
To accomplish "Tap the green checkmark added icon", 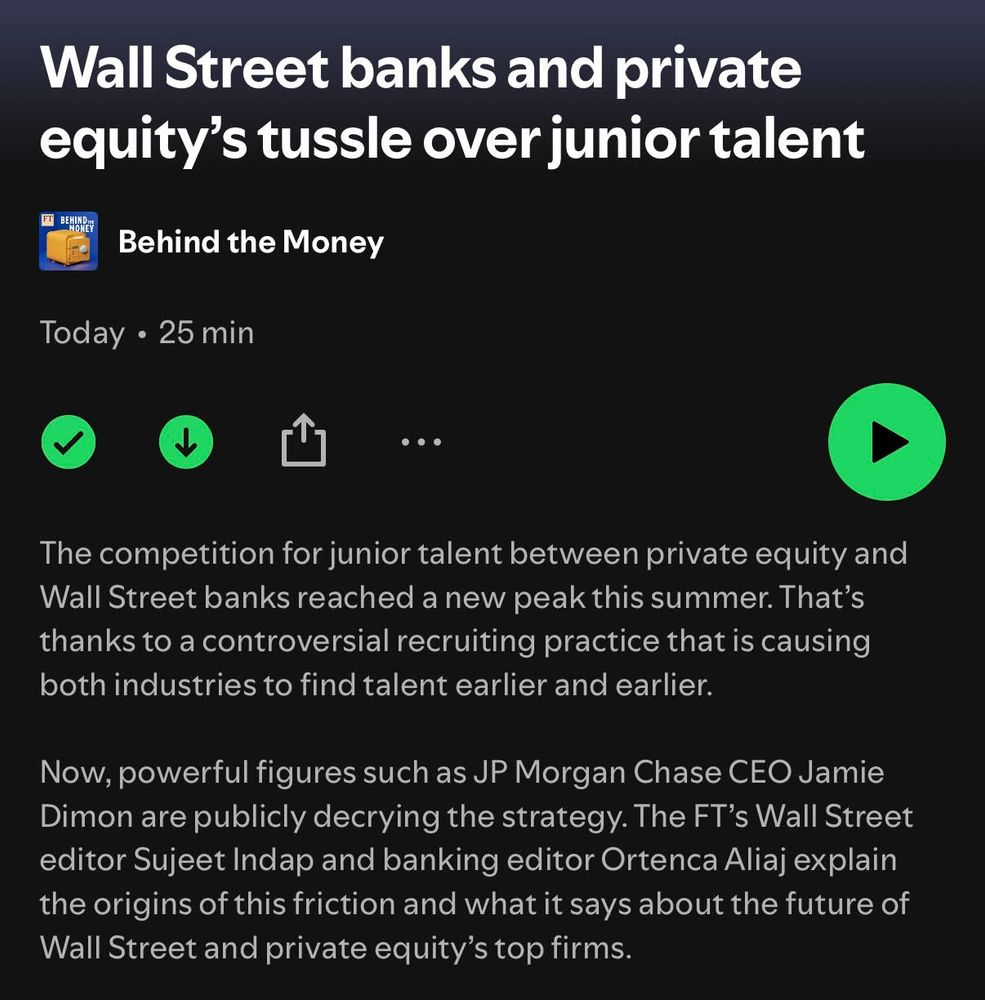I will (68, 441).
